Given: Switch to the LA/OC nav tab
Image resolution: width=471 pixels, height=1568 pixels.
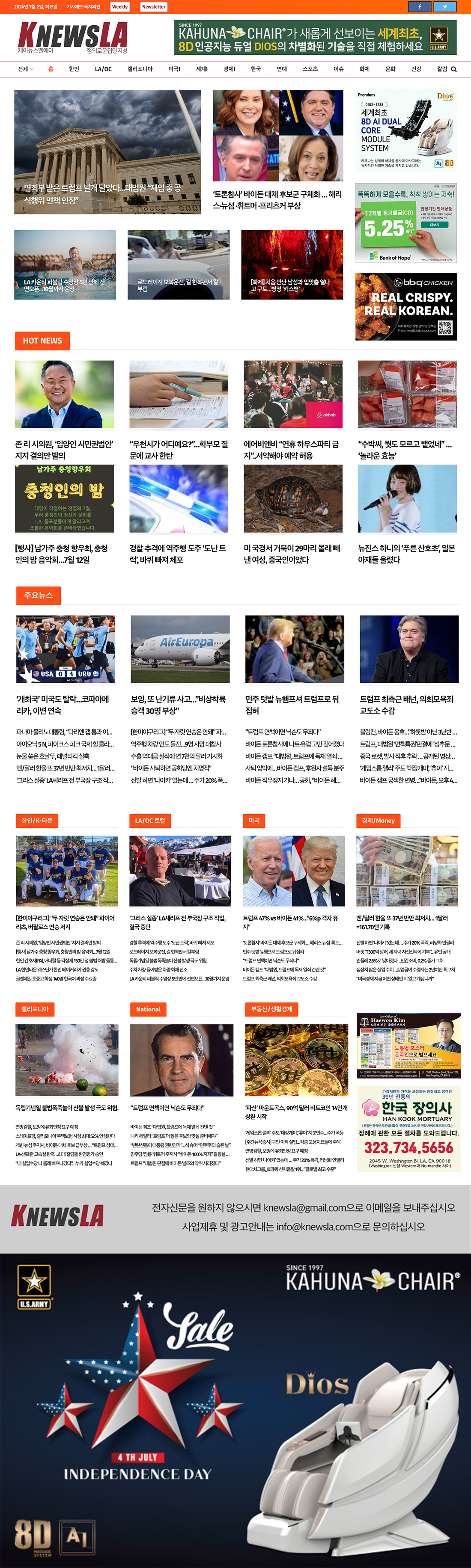Looking at the screenshot, I should (x=103, y=69).
